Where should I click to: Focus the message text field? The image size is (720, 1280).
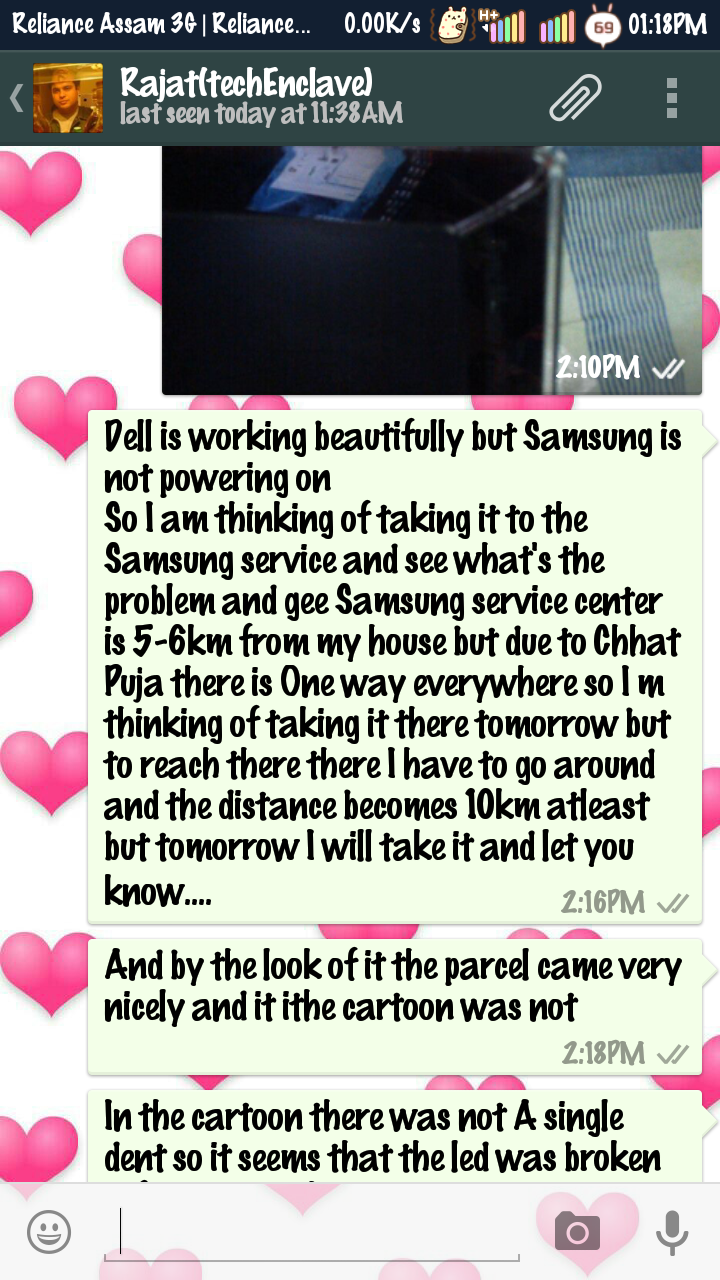pyautogui.click(x=311, y=1232)
